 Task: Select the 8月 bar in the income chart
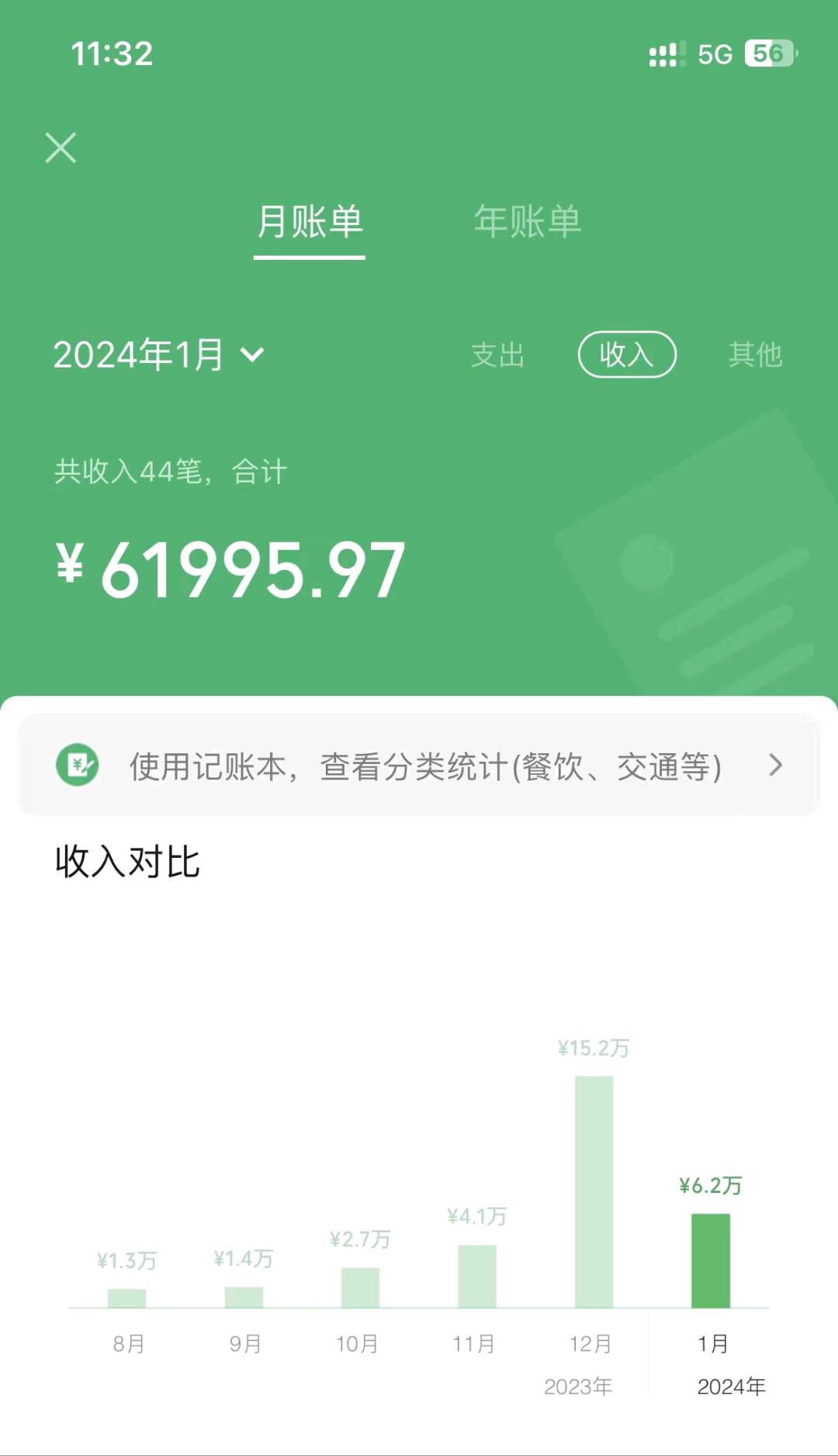click(x=126, y=1297)
